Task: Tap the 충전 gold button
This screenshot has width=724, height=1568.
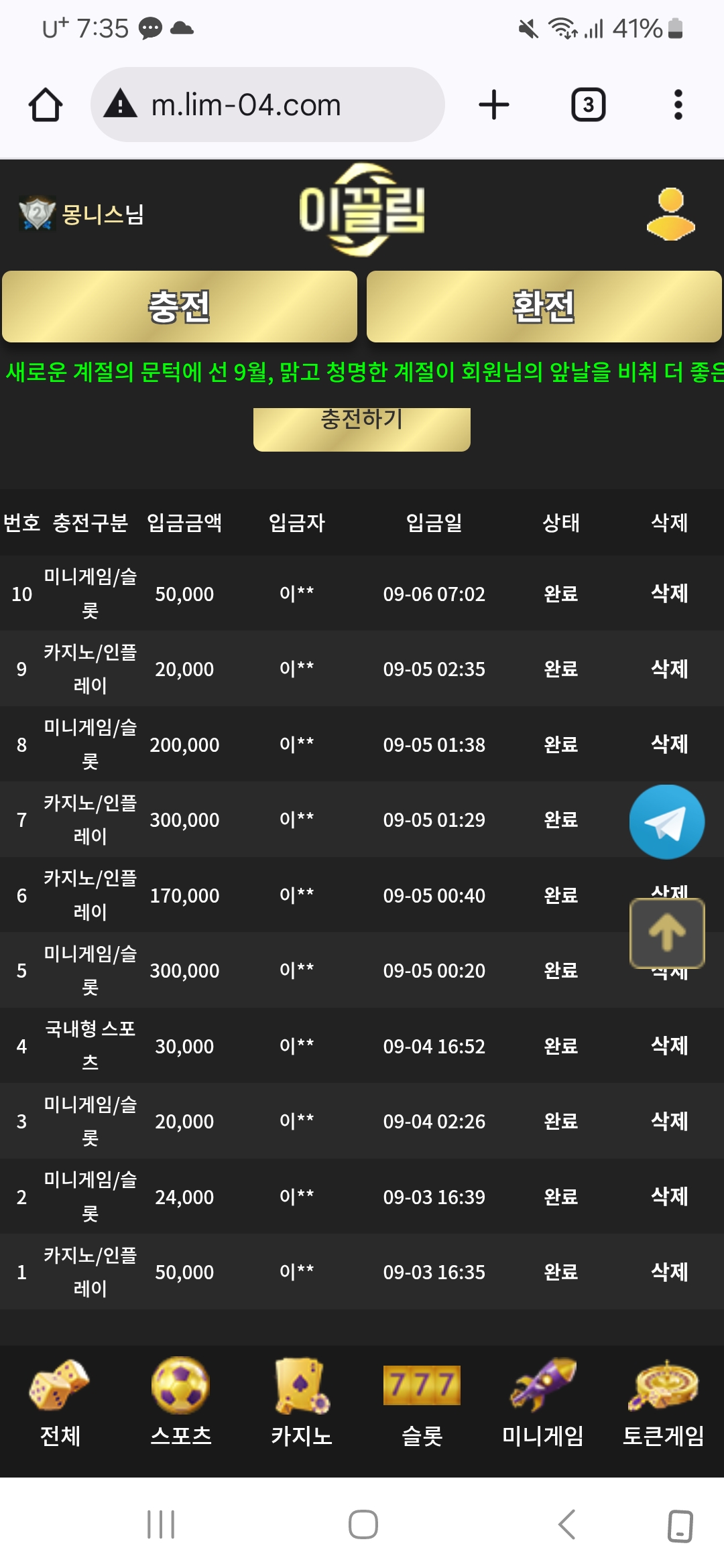Action: [180, 307]
